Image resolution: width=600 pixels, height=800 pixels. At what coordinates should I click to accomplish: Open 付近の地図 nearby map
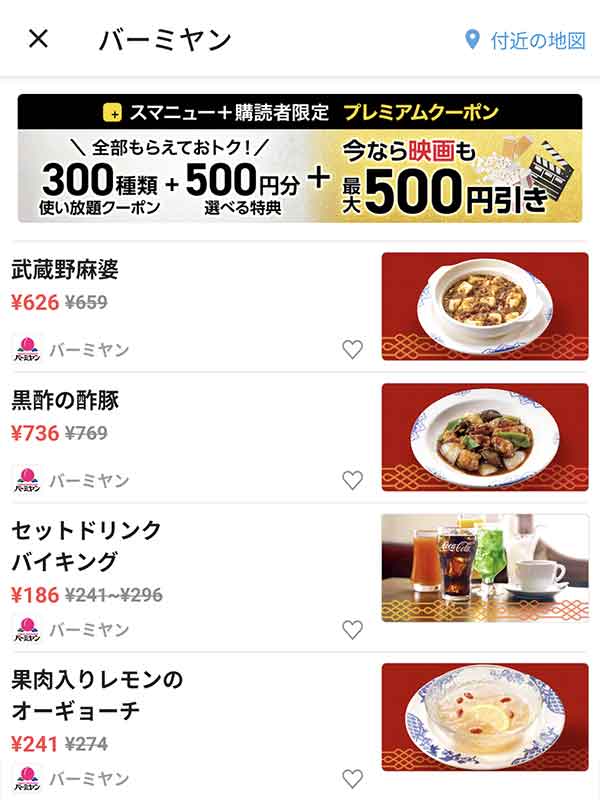tap(525, 40)
